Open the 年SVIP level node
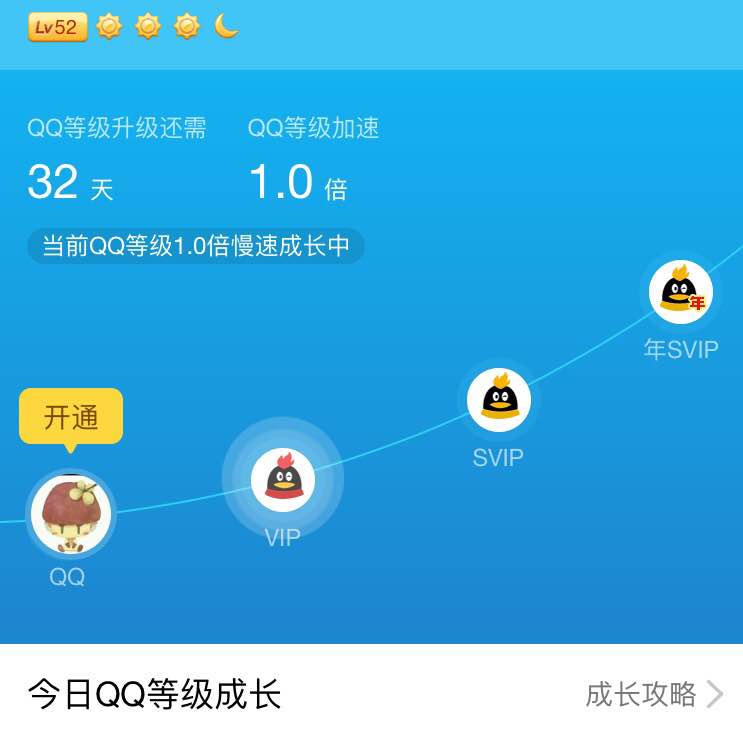 pyautogui.click(x=681, y=293)
